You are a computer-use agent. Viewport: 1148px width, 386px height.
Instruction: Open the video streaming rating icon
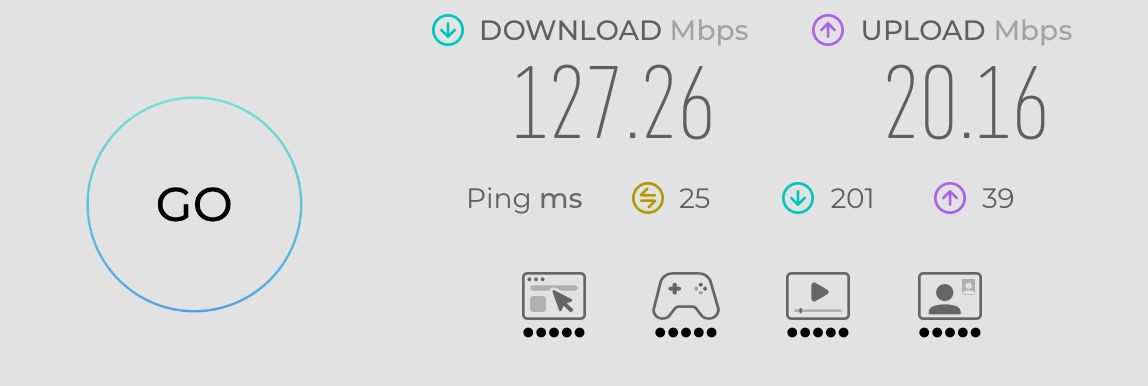click(818, 296)
